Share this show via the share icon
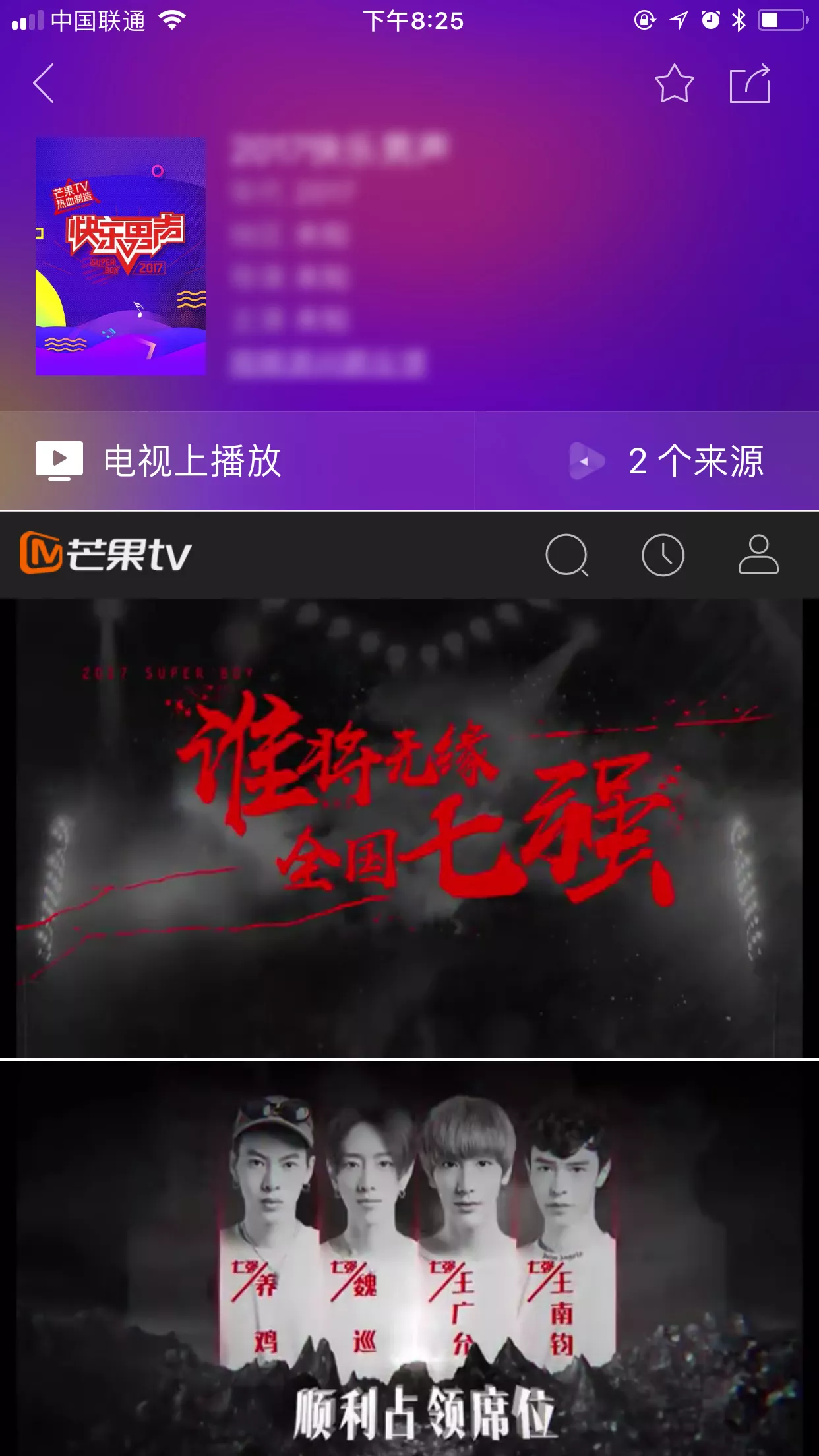This screenshot has height=1456, width=819. pos(750,84)
